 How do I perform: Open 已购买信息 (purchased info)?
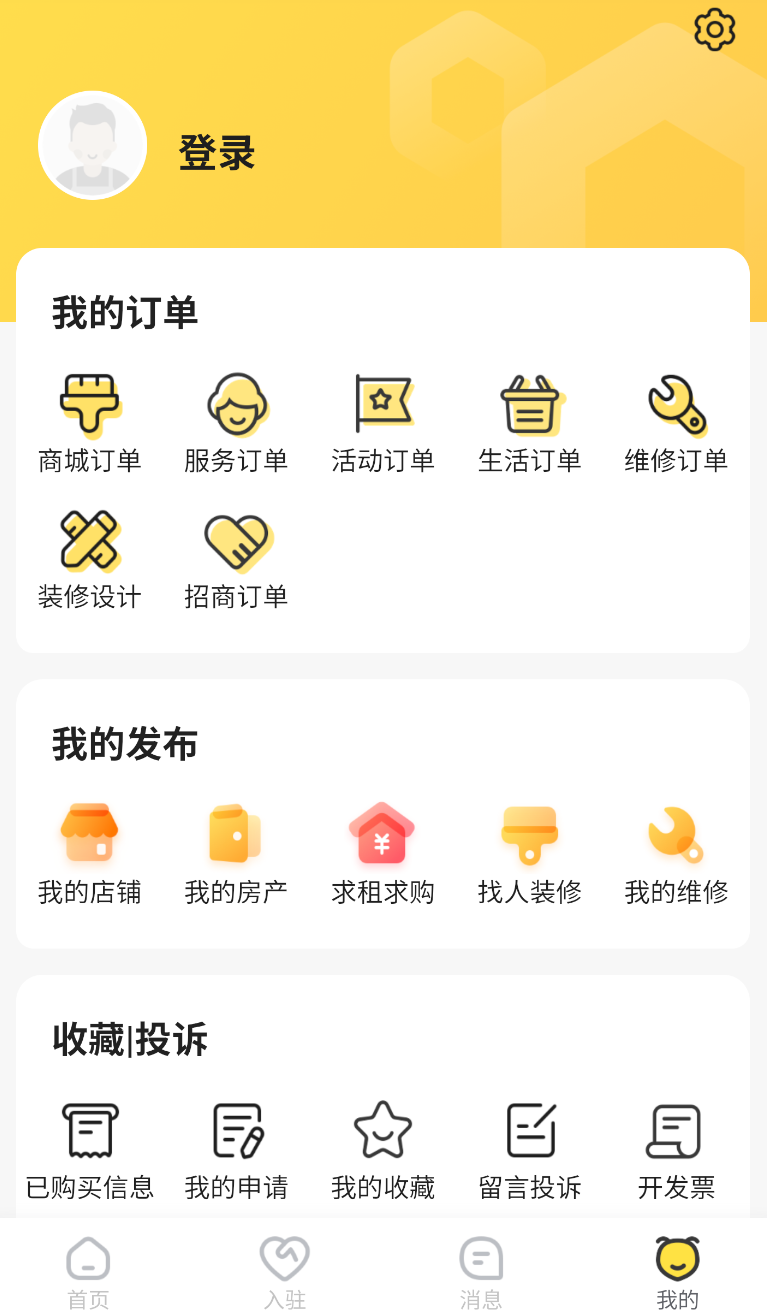pos(89,1146)
